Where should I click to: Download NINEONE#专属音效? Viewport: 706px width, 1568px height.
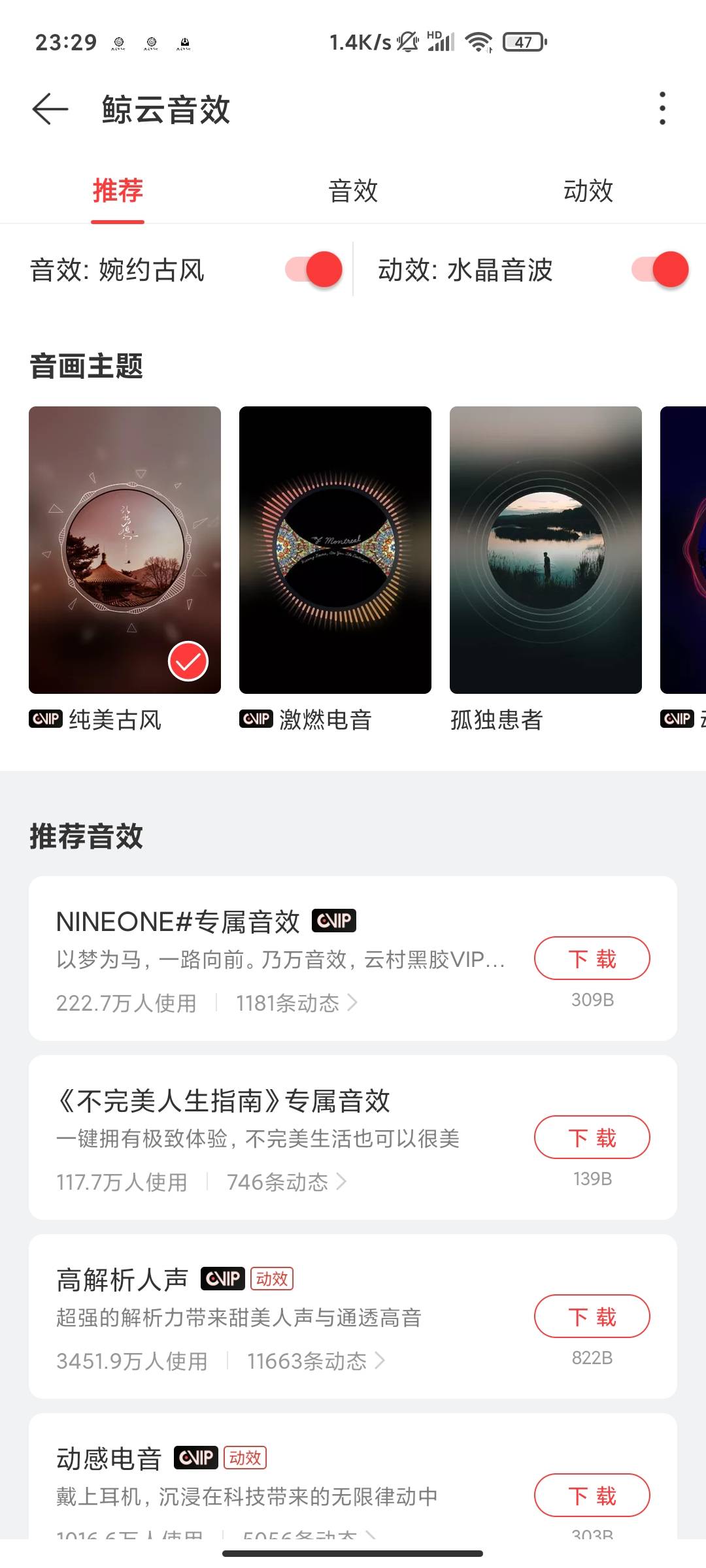point(592,958)
